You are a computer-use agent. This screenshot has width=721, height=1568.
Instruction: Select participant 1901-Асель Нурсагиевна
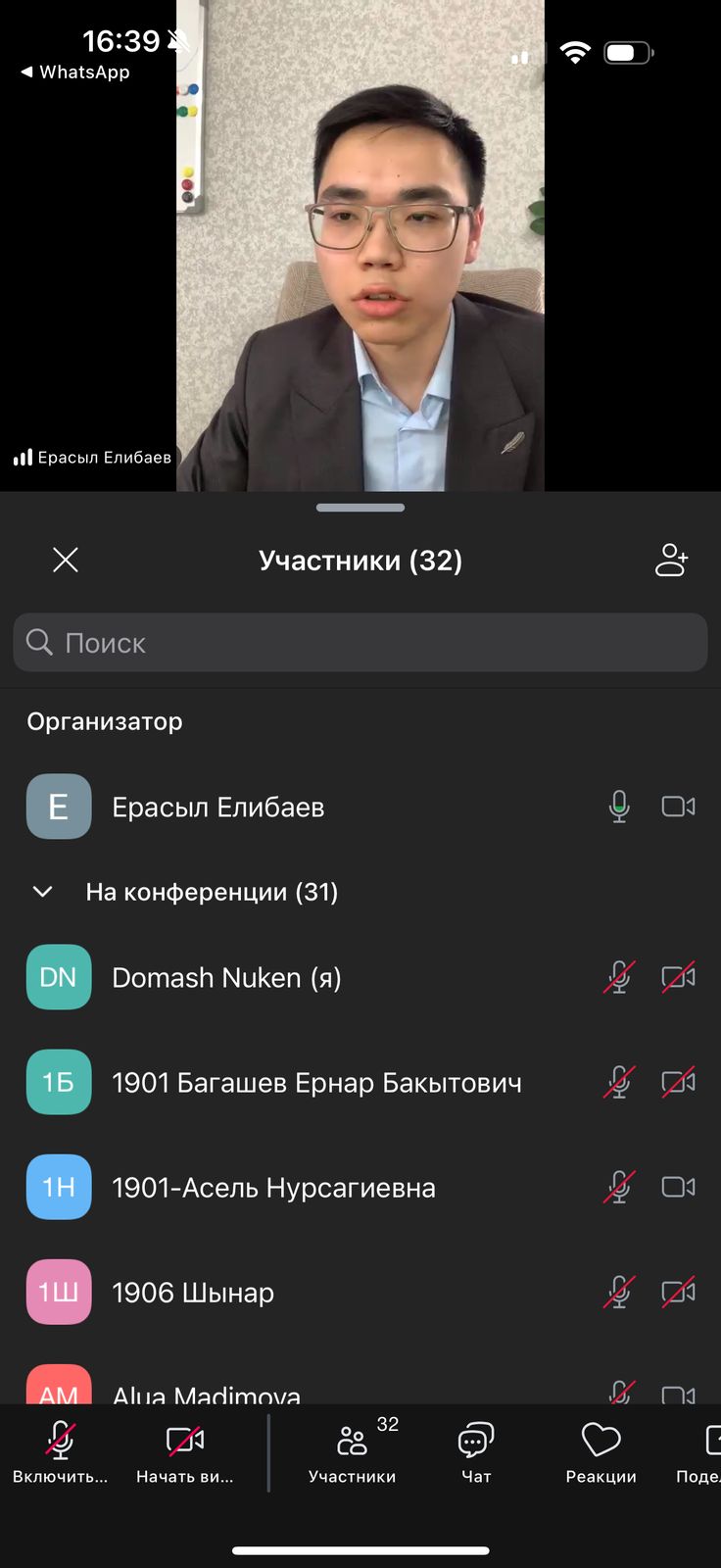point(273,1188)
